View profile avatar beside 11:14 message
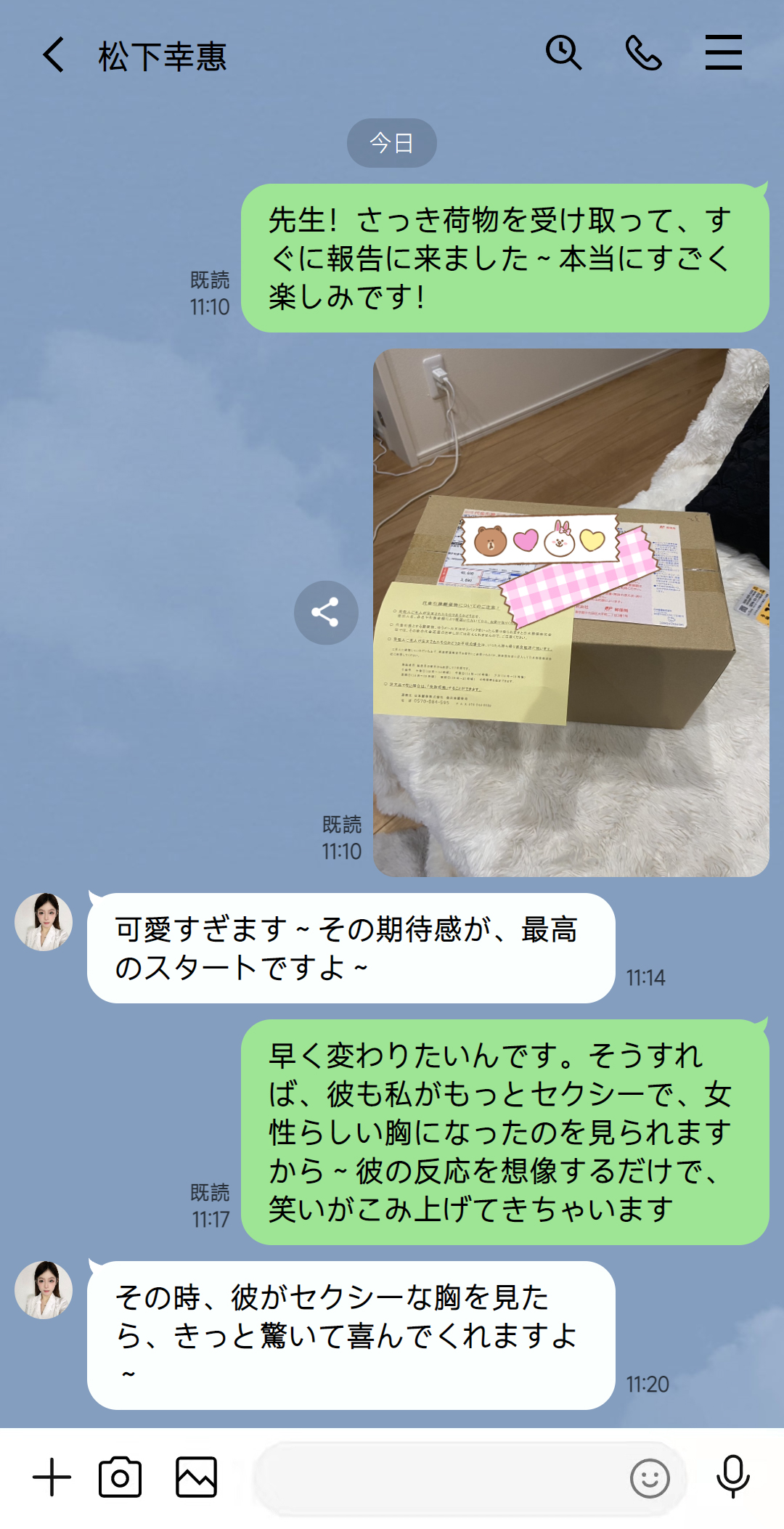This screenshot has width=784, height=1529. 44,922
